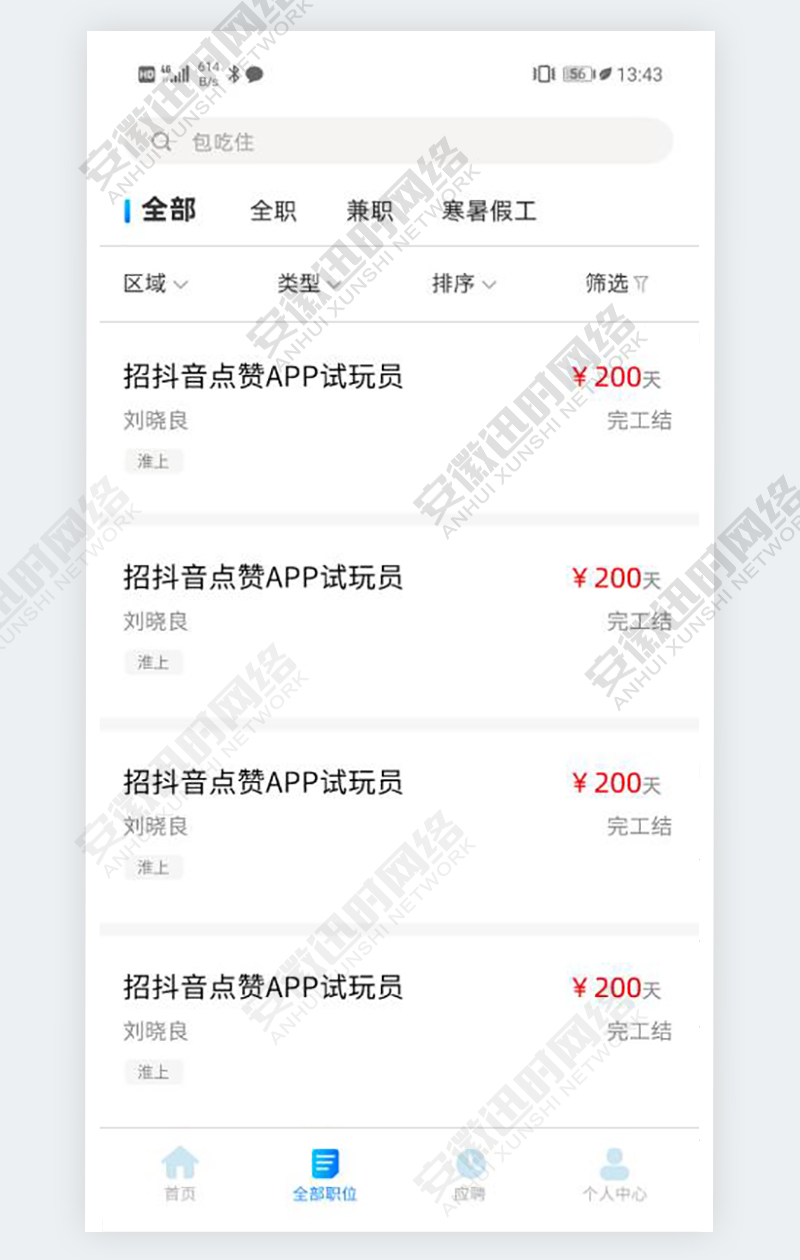Switch to the 全职 tab
The width and height of the screenshot is (800, 1260).
point(273,211)
